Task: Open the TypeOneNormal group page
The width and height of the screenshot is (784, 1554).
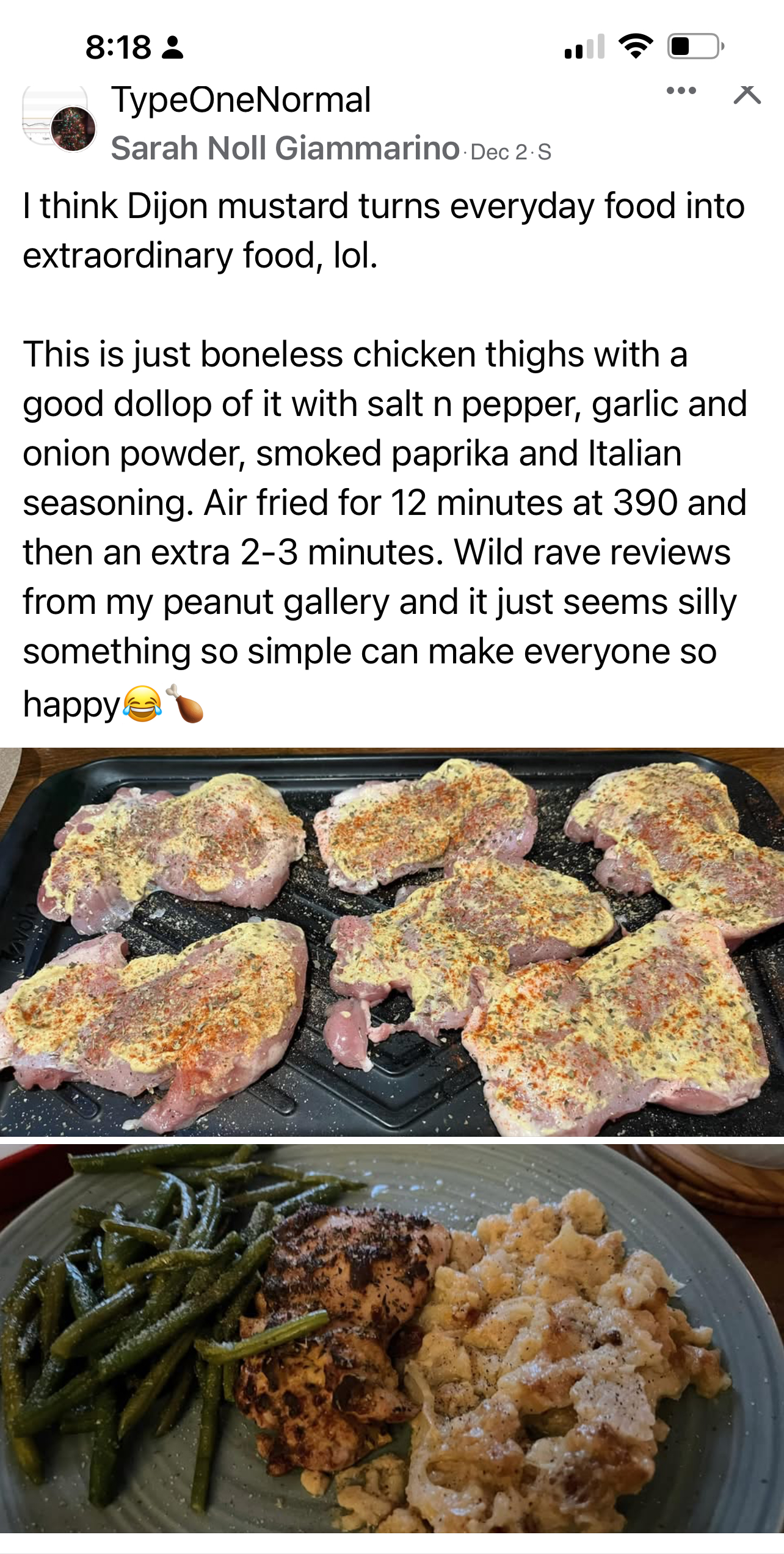Action: (241, 100)
